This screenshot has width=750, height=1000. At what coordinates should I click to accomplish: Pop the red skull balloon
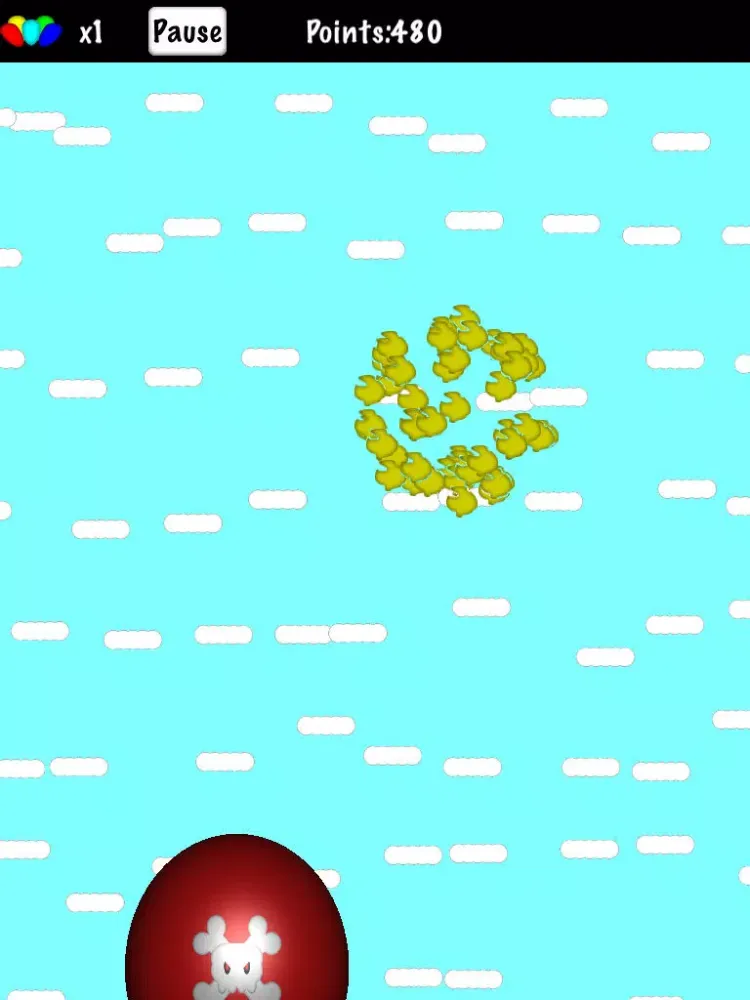(237, 920)
